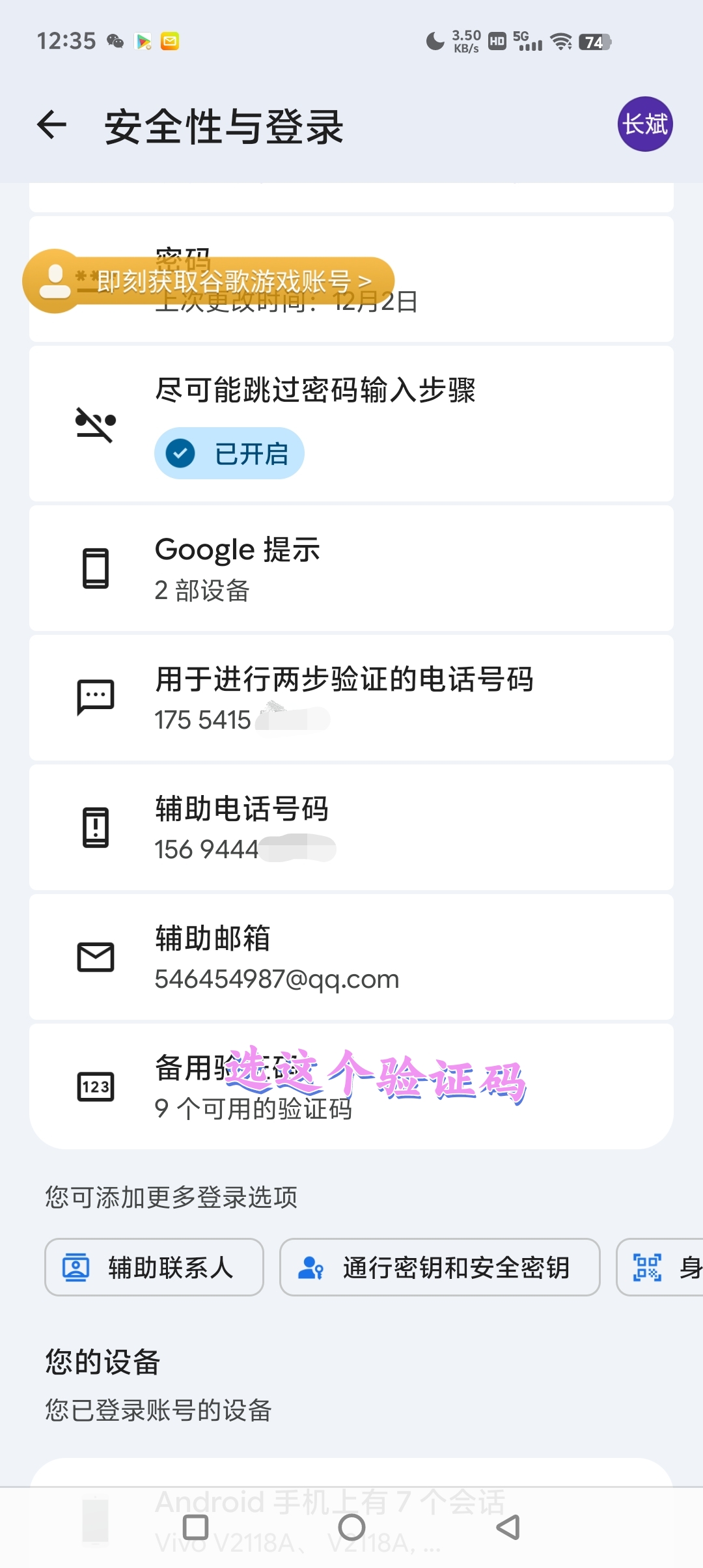Tap the 即刻获取谷歌游戏账号 banner
The image size is (703, 1568).
tap(208, 281)
